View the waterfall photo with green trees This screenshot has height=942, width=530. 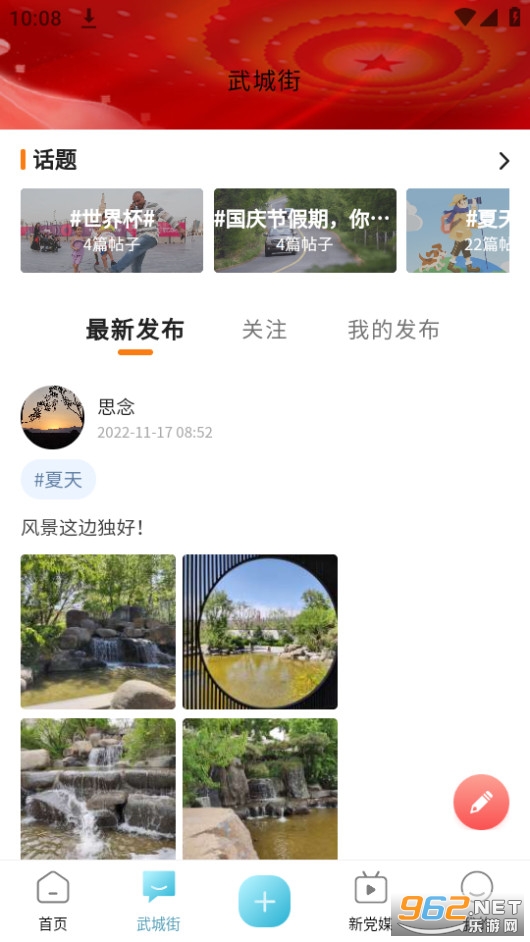click(x=98, y=631)
